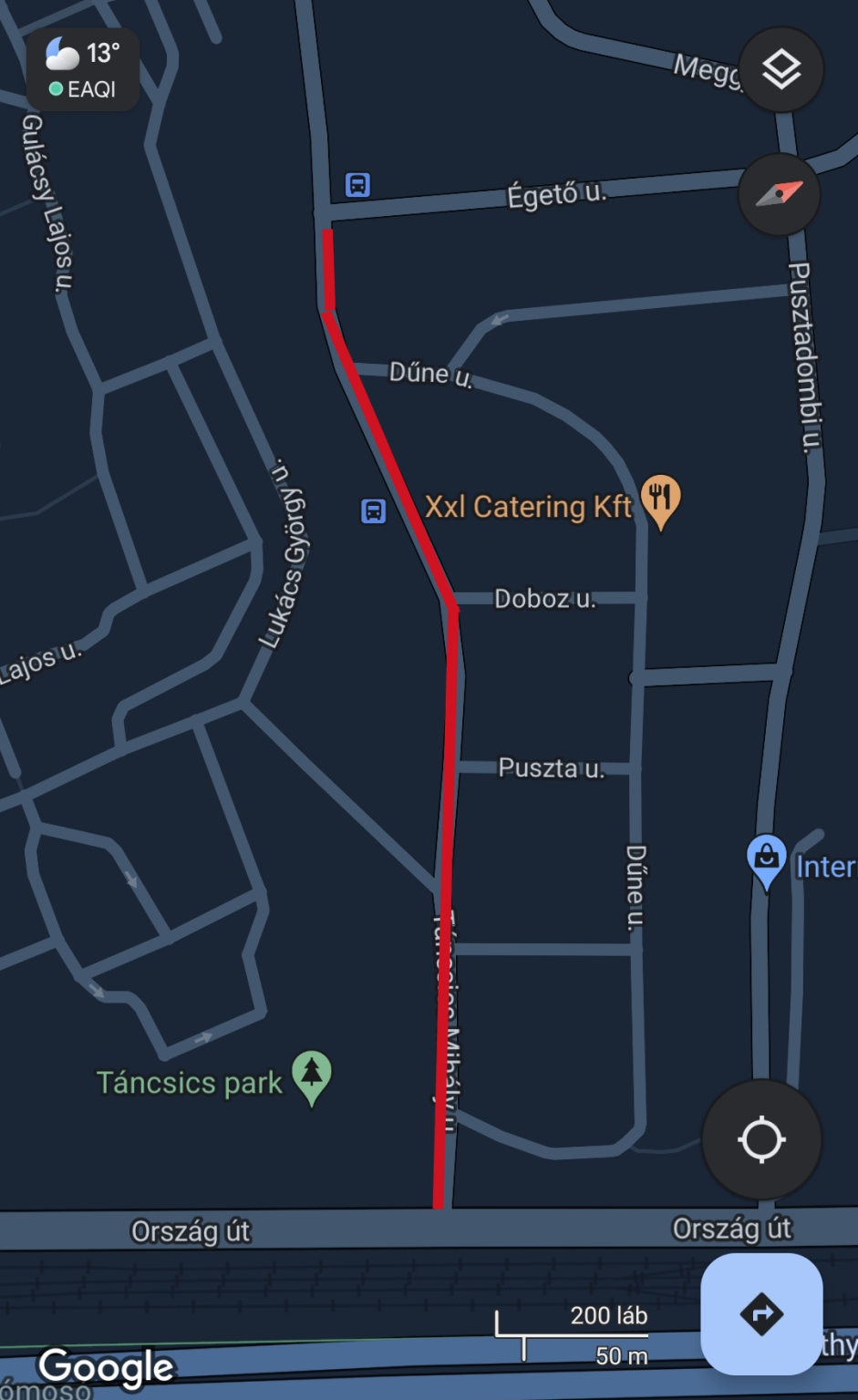Screen dimensions: 858x1400
Task: Select the Xxl Catering Kft restaurant pin
Action: 661,499
